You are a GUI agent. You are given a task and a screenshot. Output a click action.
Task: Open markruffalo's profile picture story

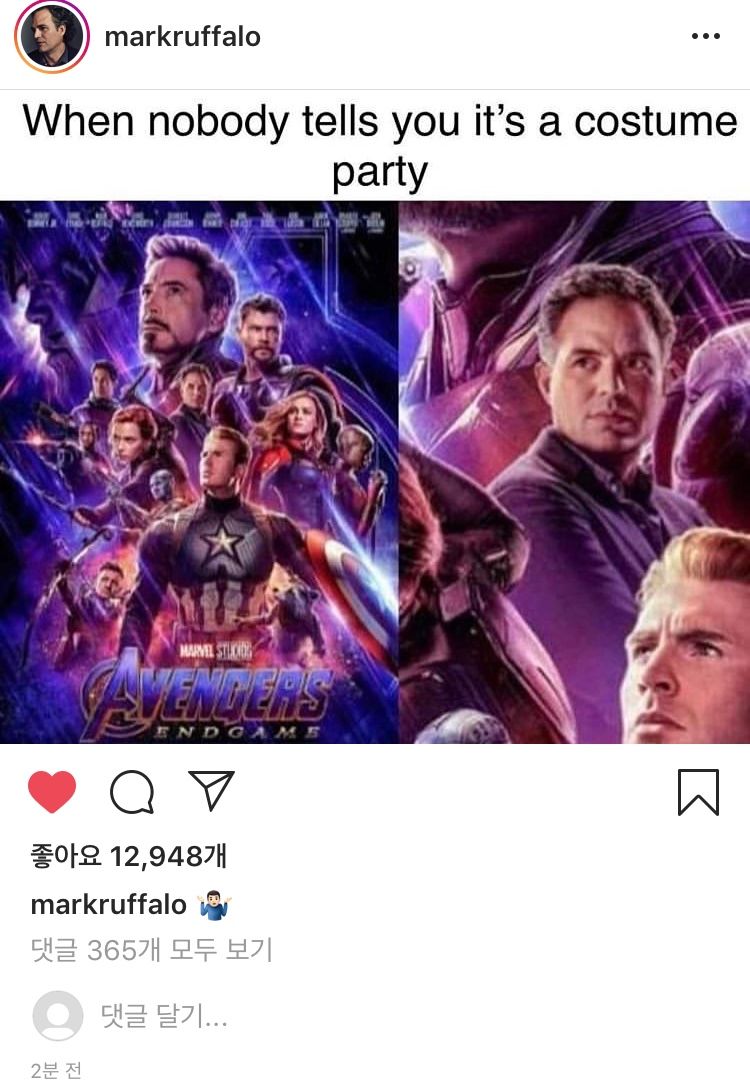[52, 38]
